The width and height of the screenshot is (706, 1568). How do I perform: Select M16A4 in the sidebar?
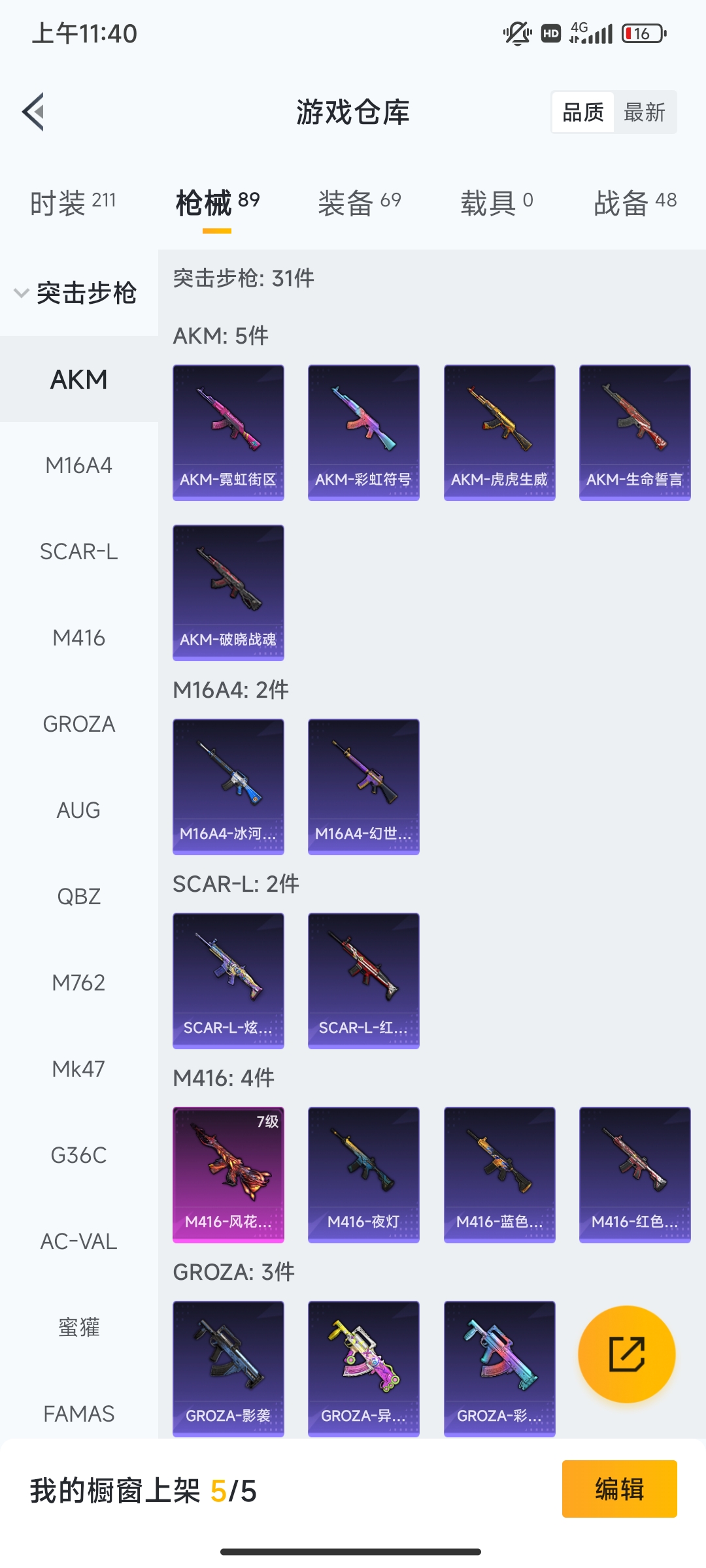click(x=78, y=465)
